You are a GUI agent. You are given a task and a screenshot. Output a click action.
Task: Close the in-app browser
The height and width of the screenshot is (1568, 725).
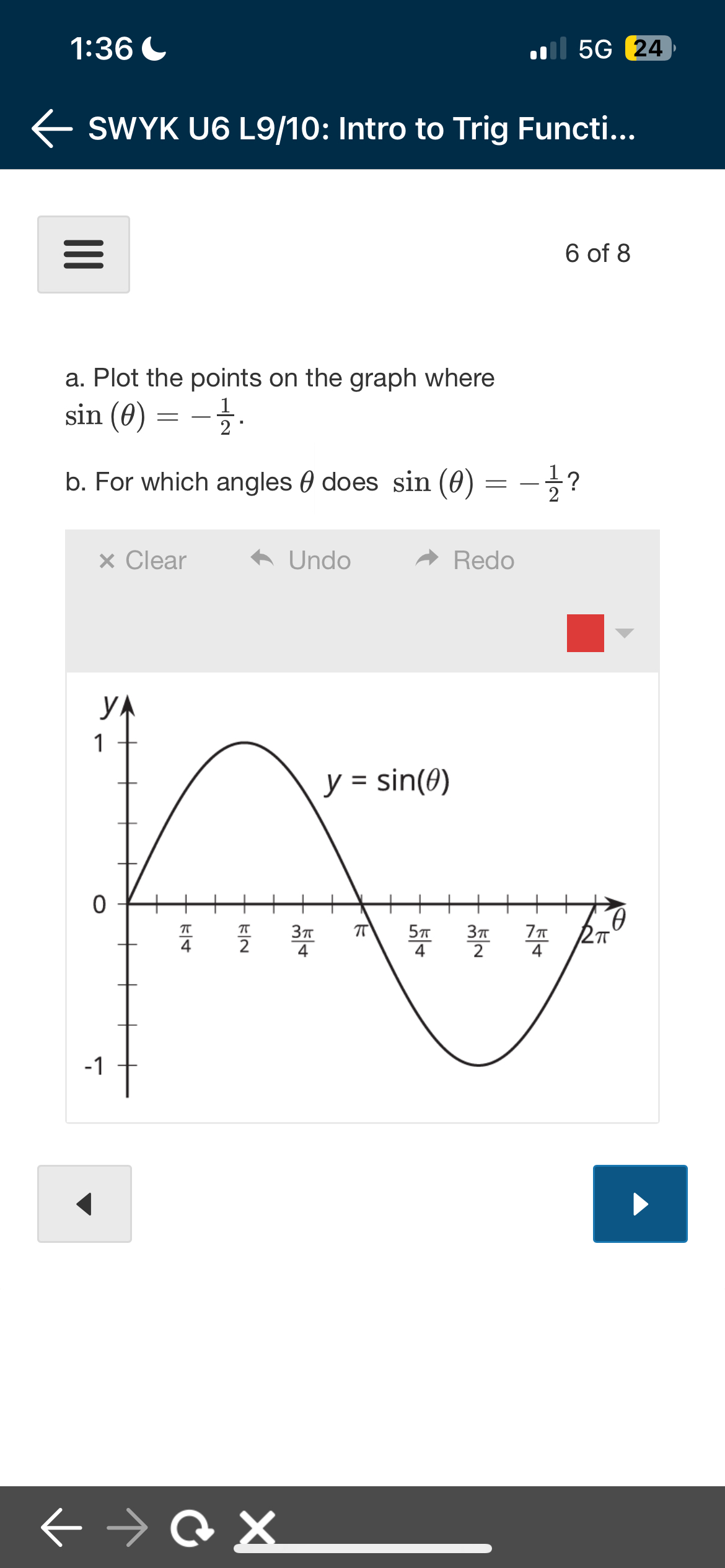[258, 1527]
